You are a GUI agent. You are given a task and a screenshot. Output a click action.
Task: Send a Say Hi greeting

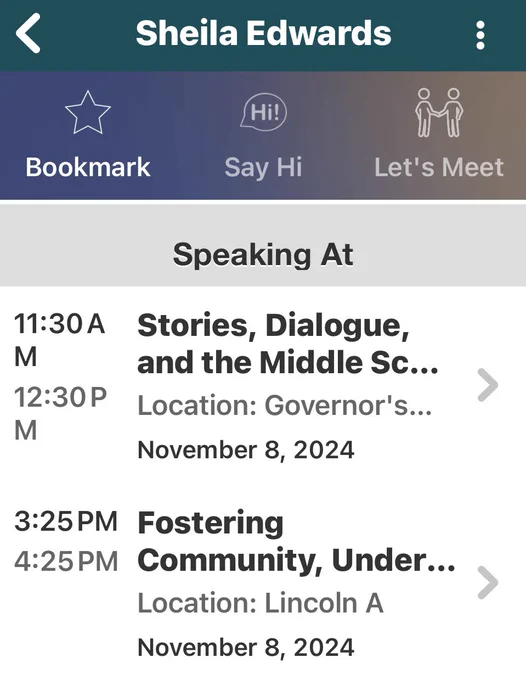pyautogui.click(x=263, y=135)
